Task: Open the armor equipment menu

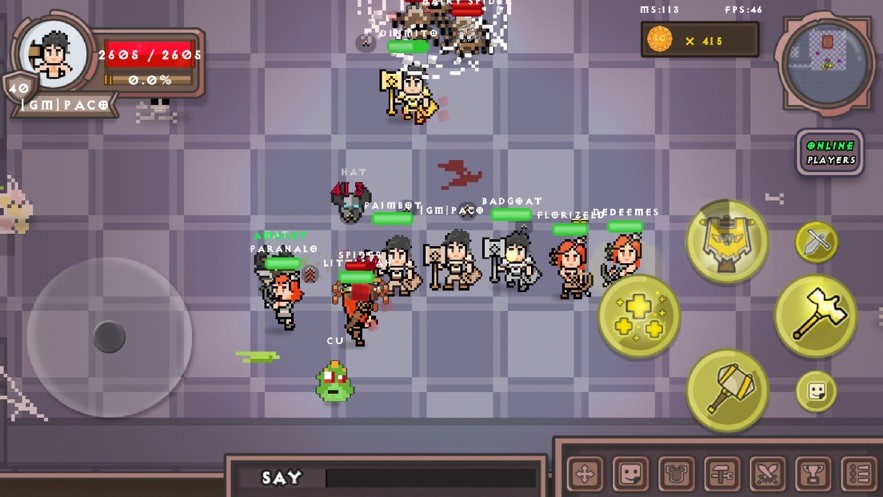Action: pos(676,473)
